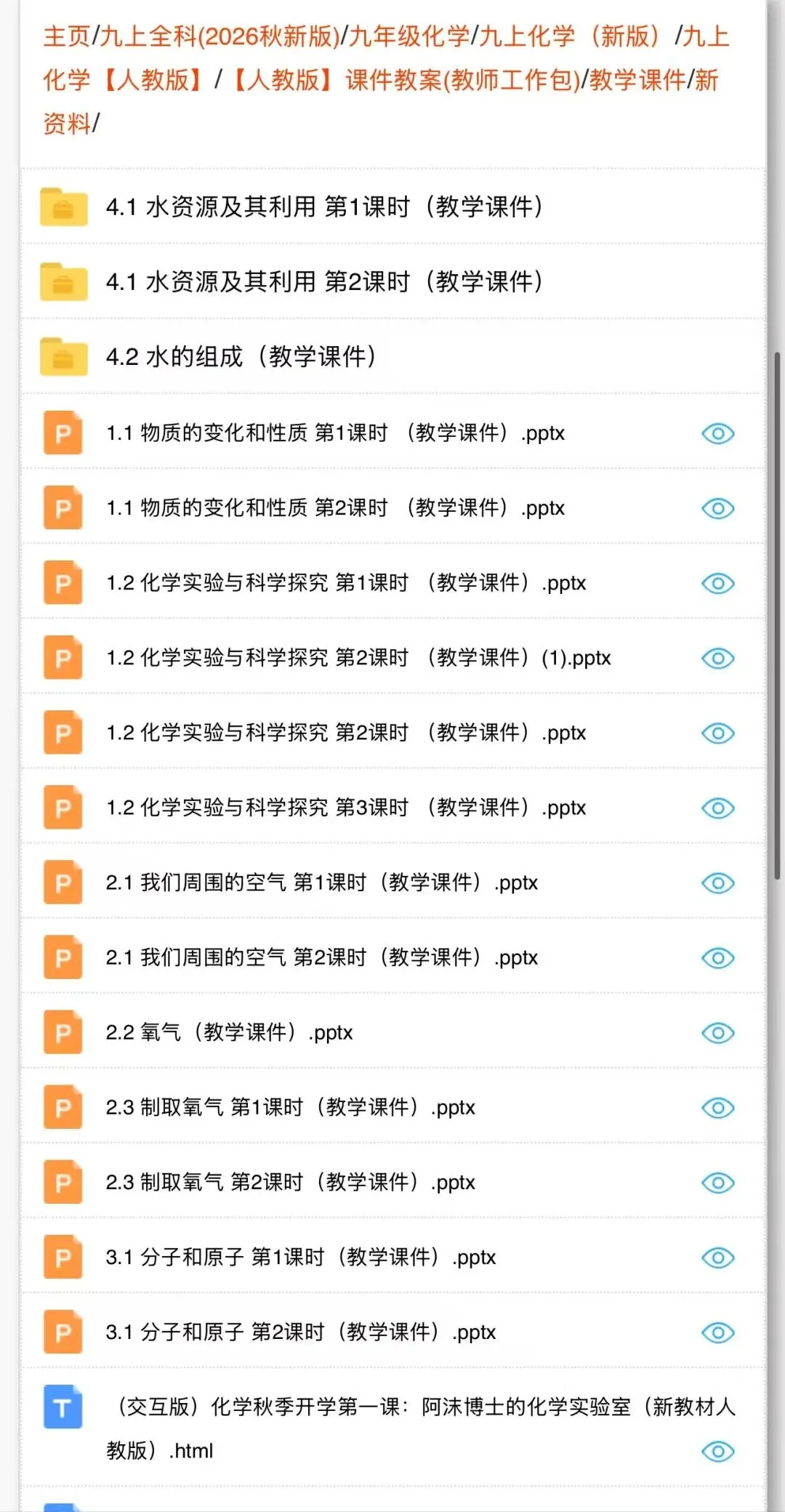Preview 1.2 化学实验与科学探究 第2课时 (1).pptx eye icon

718,658
